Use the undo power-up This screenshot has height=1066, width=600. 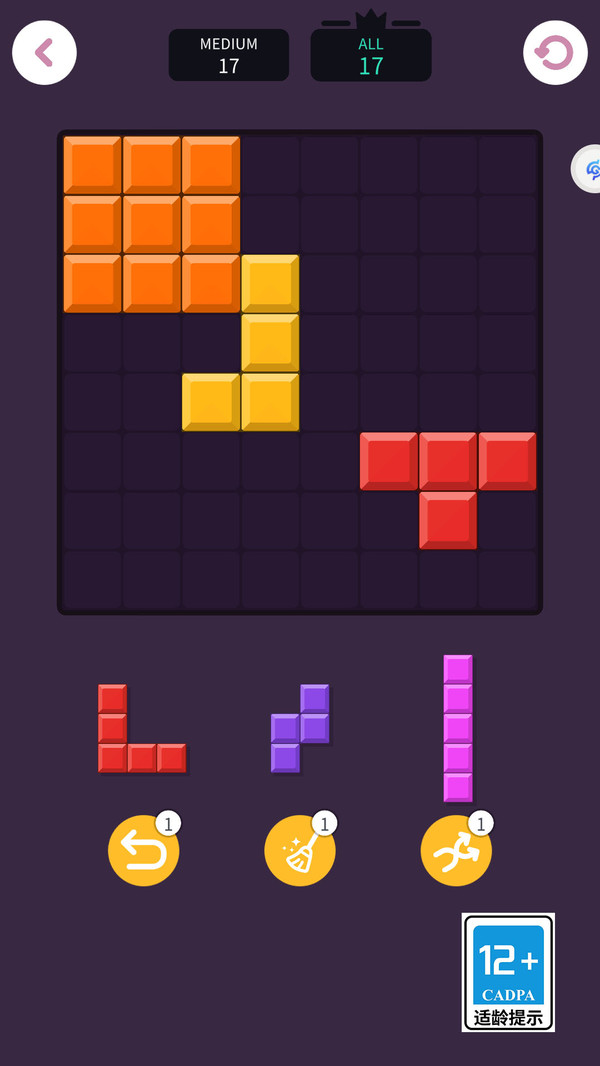pyautogui.click(x=143, y=850)
